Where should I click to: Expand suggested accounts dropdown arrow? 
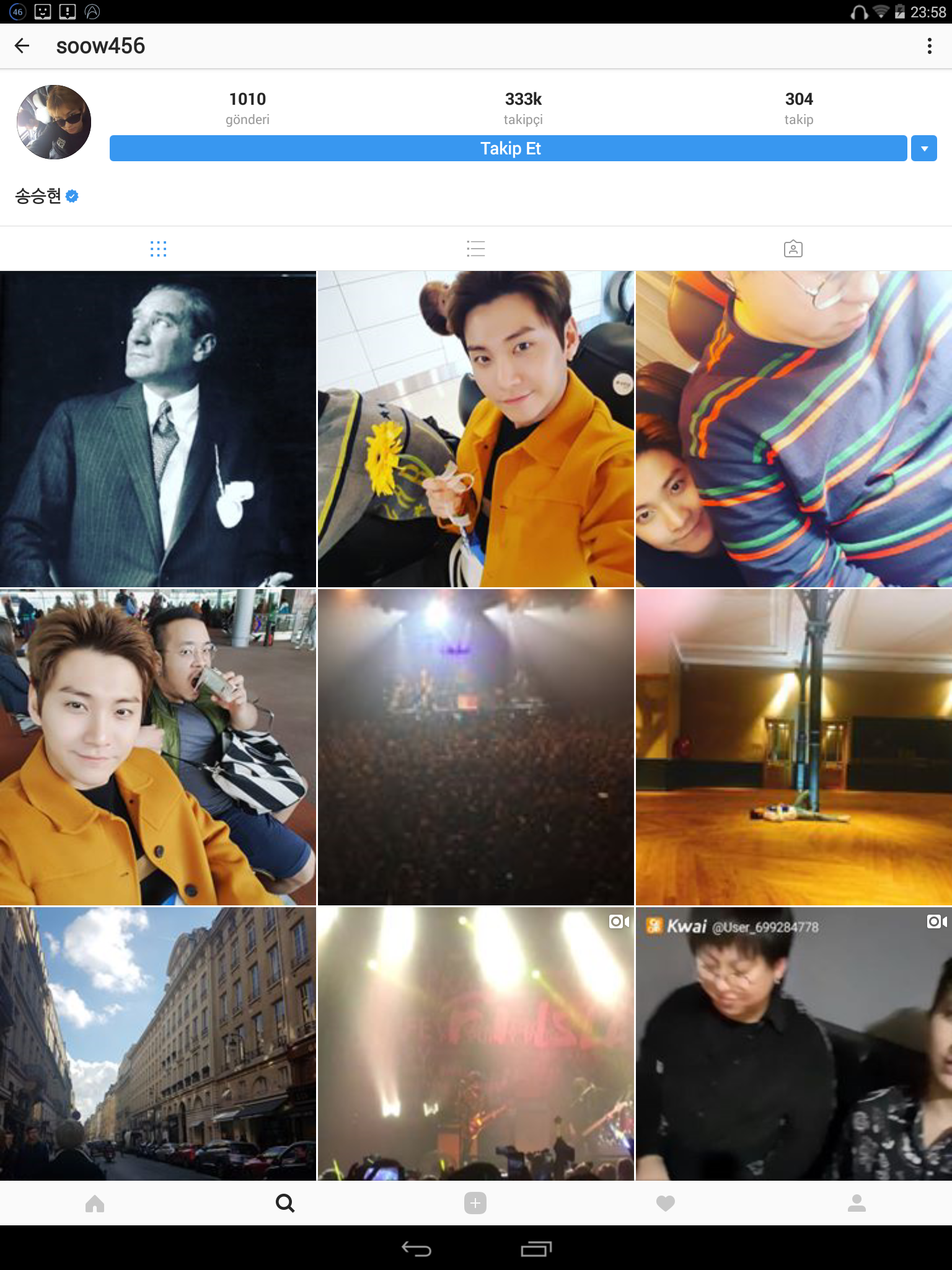click(x=923, y=149)
